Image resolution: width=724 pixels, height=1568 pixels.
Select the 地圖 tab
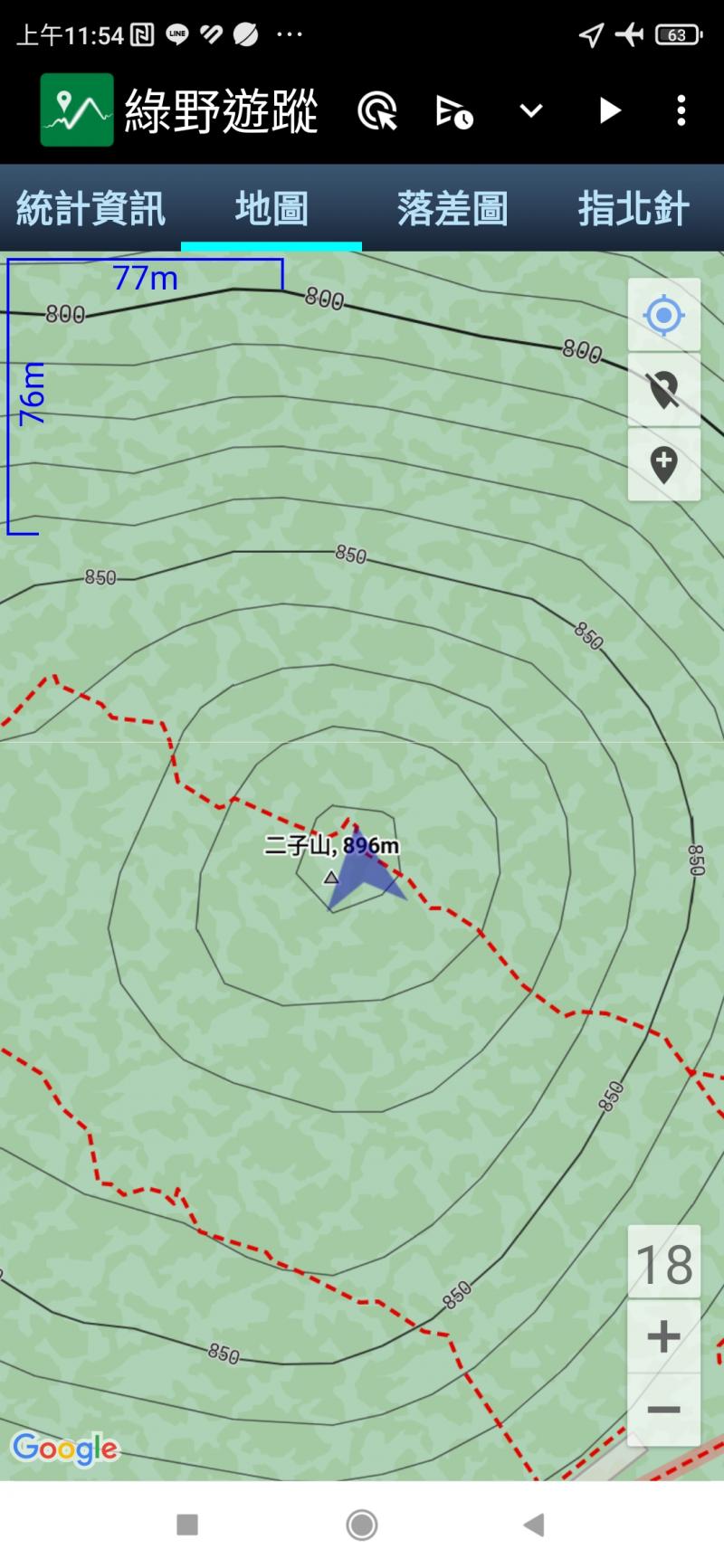point(271,209)
